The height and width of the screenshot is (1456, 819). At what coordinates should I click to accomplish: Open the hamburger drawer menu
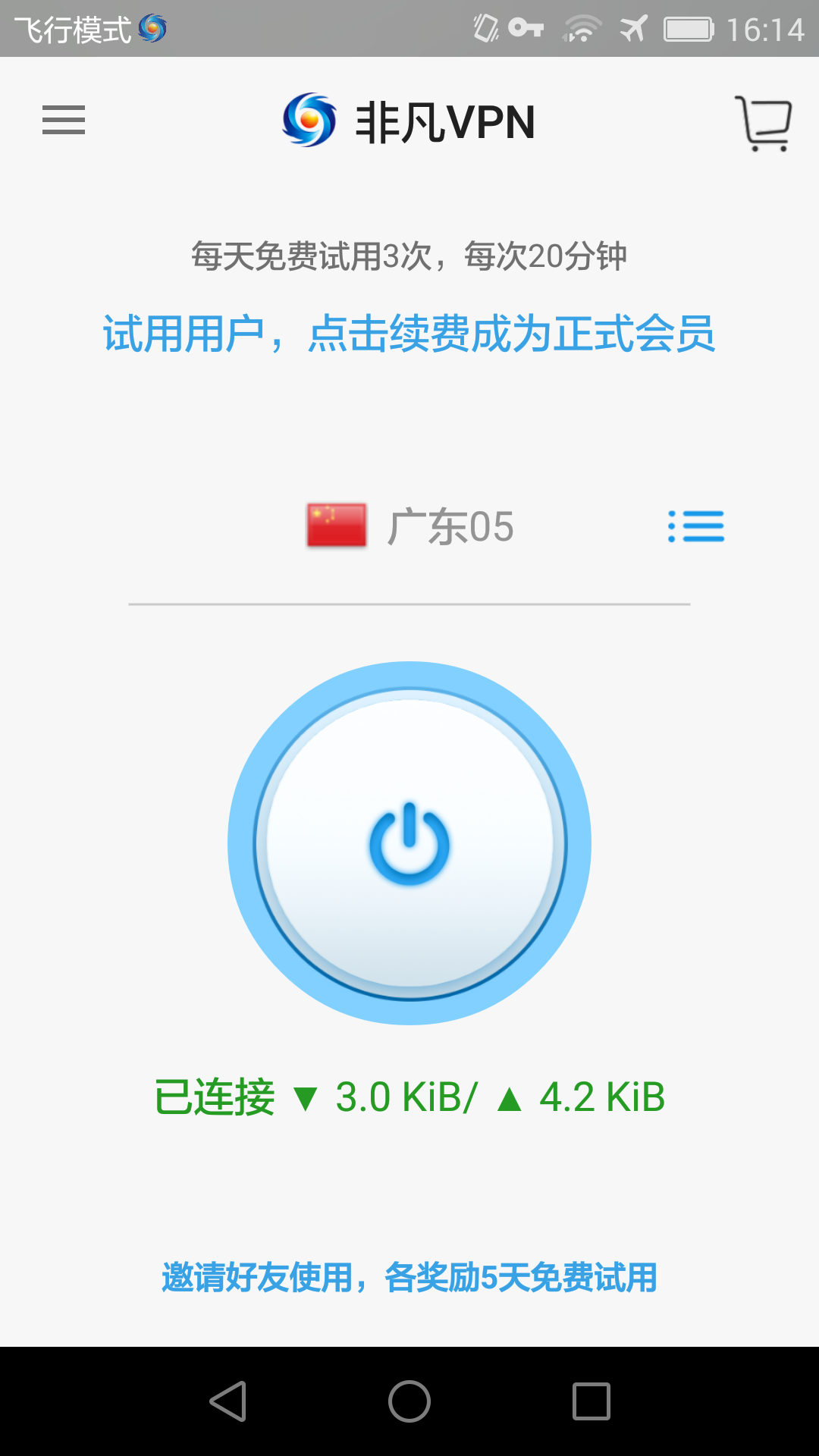(x=64, y=120)
